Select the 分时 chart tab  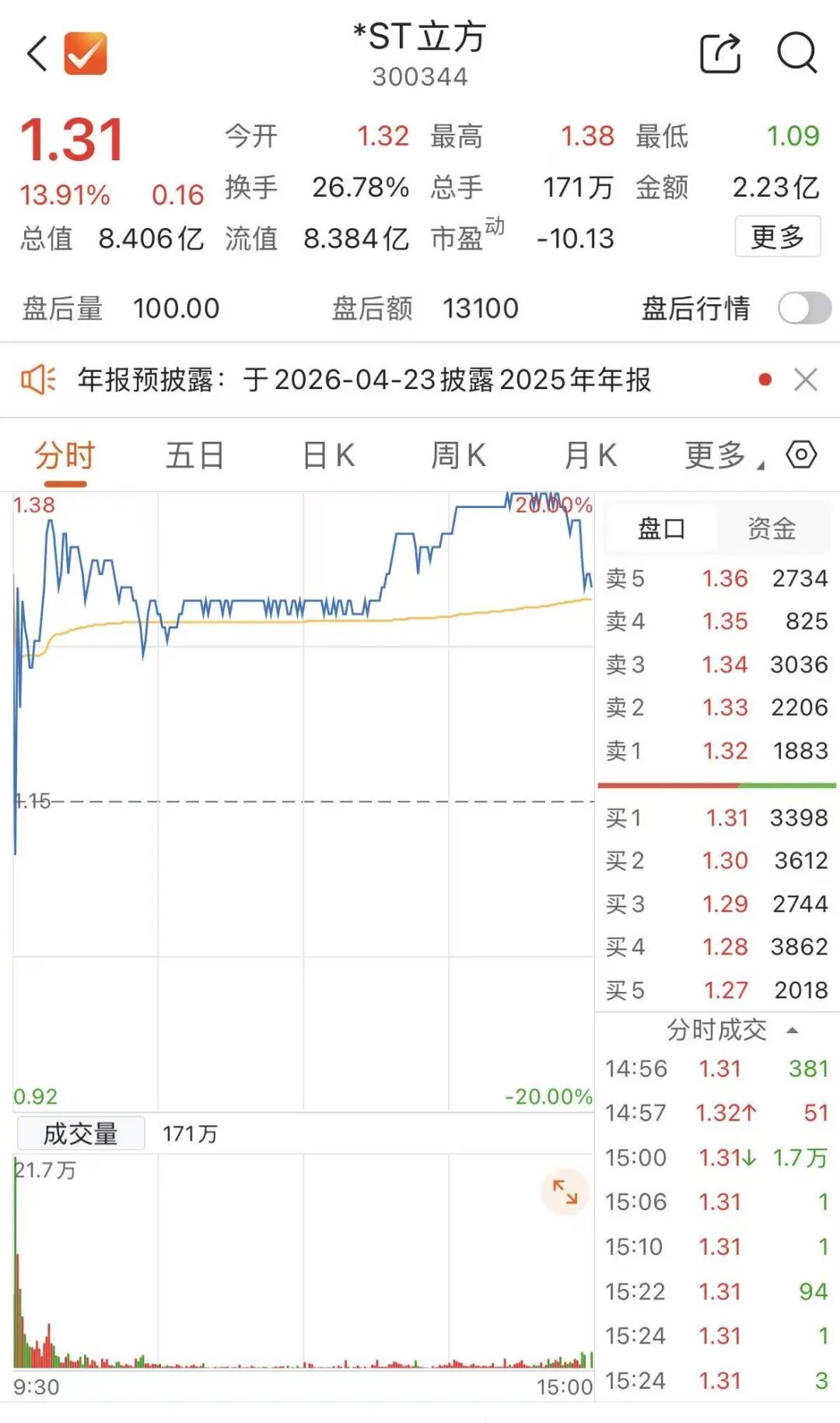64,456
